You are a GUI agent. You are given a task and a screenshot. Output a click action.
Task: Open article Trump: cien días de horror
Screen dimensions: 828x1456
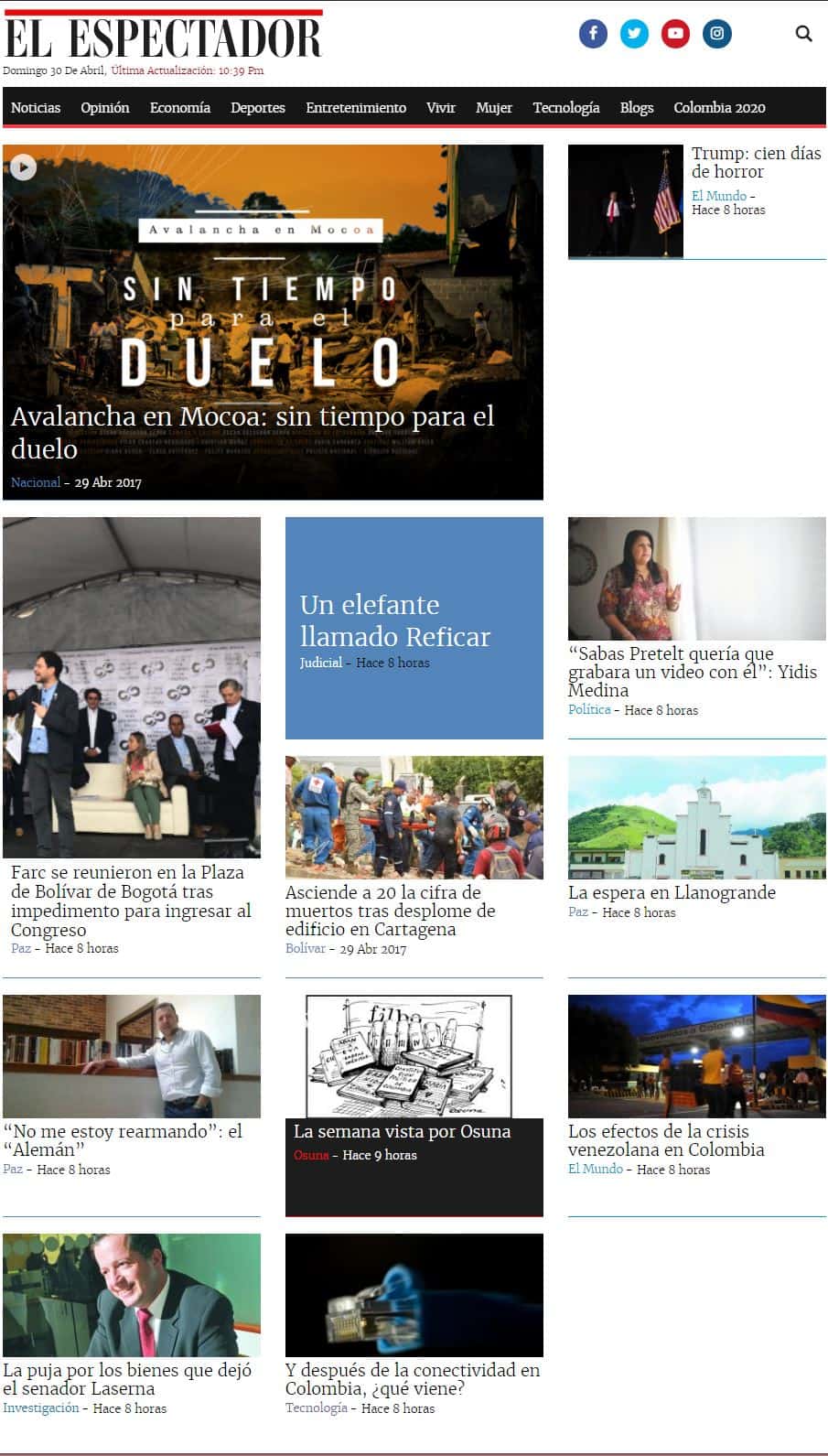[x=756, y=162]
